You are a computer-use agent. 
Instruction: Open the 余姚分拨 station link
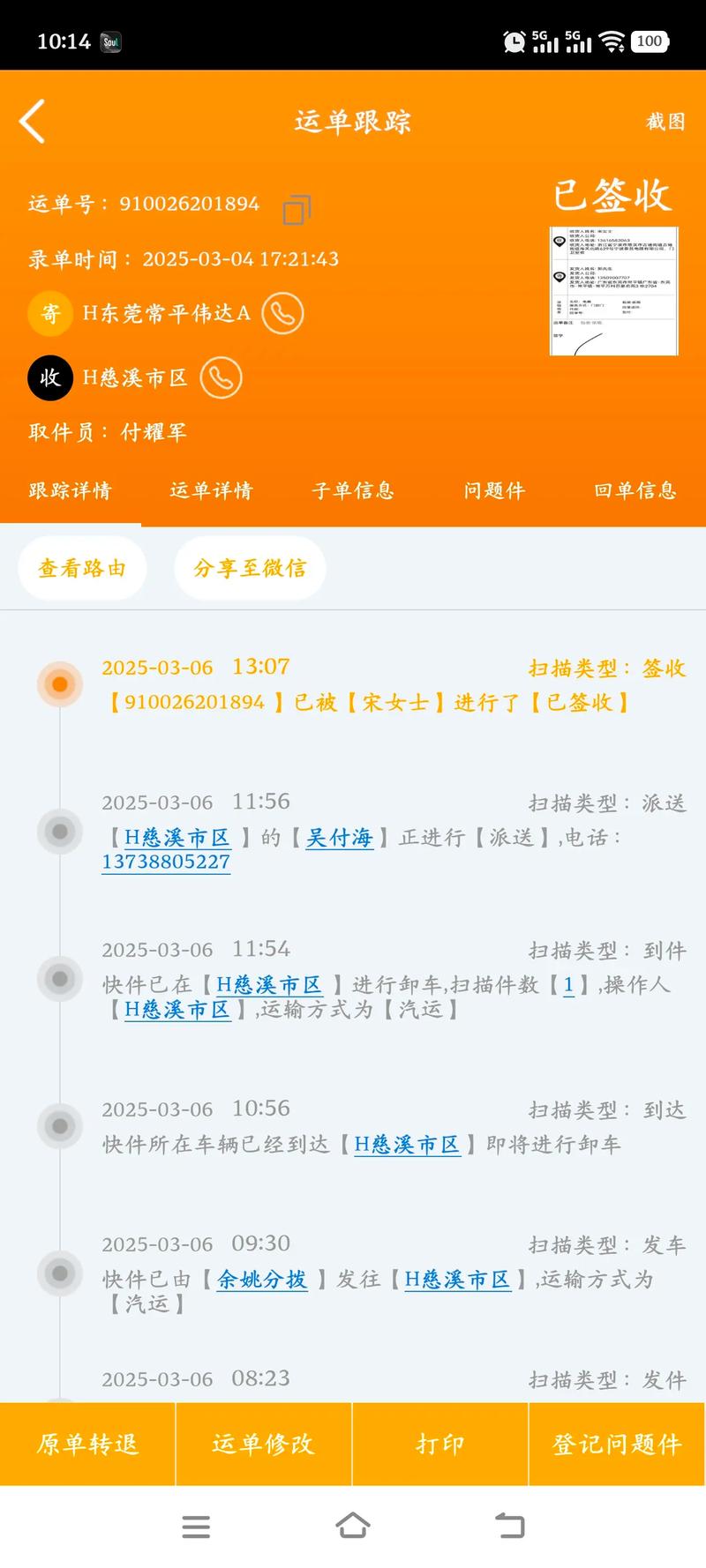[259, 1279]
